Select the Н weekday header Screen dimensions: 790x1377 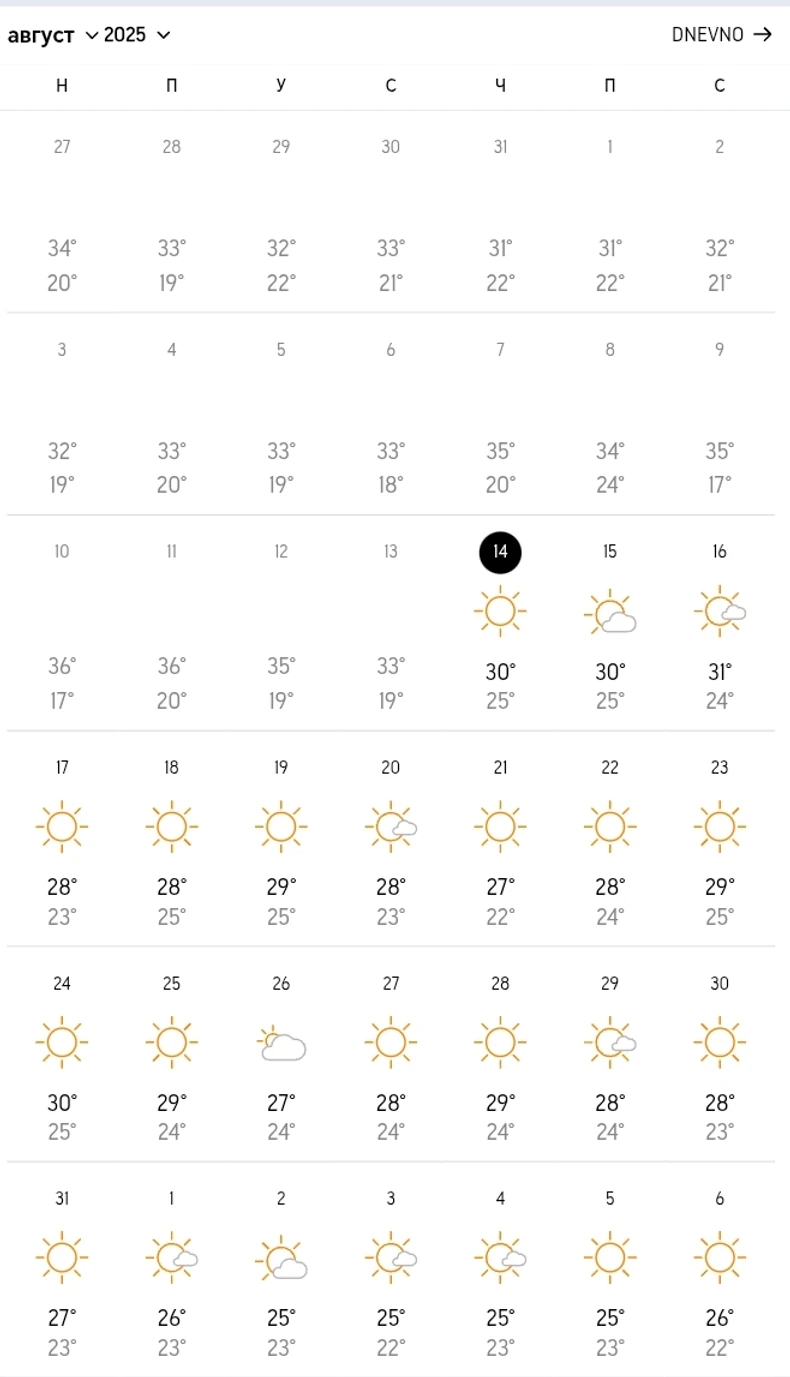click(x=62, y=86)
